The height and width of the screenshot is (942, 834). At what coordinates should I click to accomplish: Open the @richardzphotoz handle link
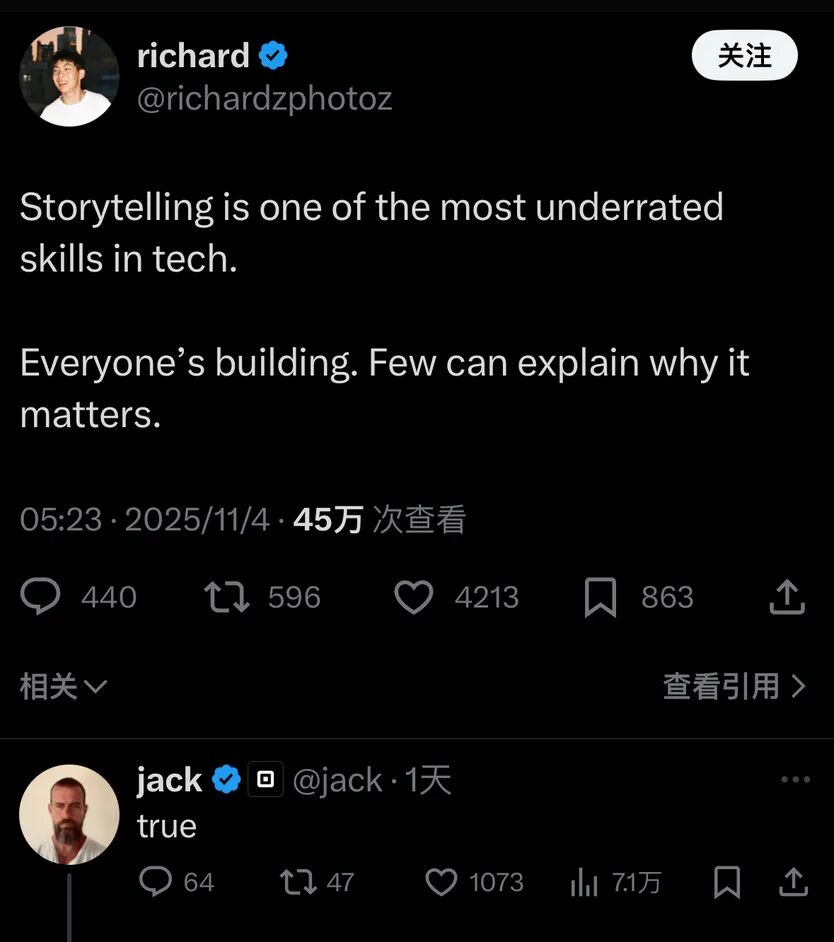264,99
